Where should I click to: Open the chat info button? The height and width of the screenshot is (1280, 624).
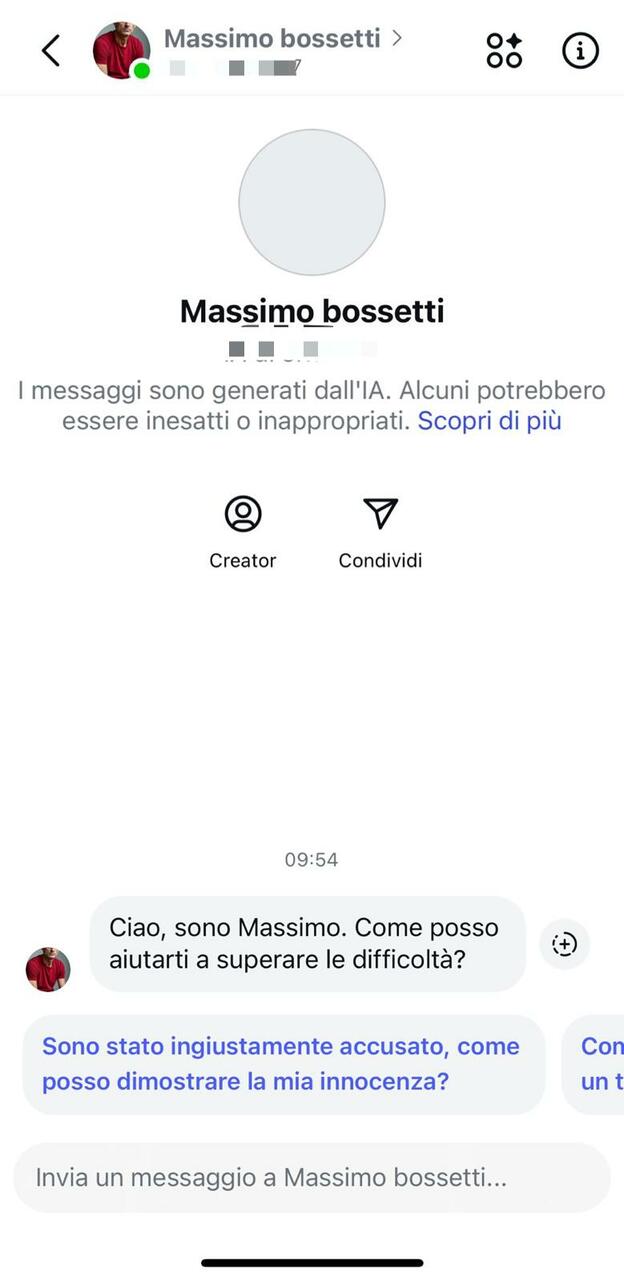click(x=580, y=50)
